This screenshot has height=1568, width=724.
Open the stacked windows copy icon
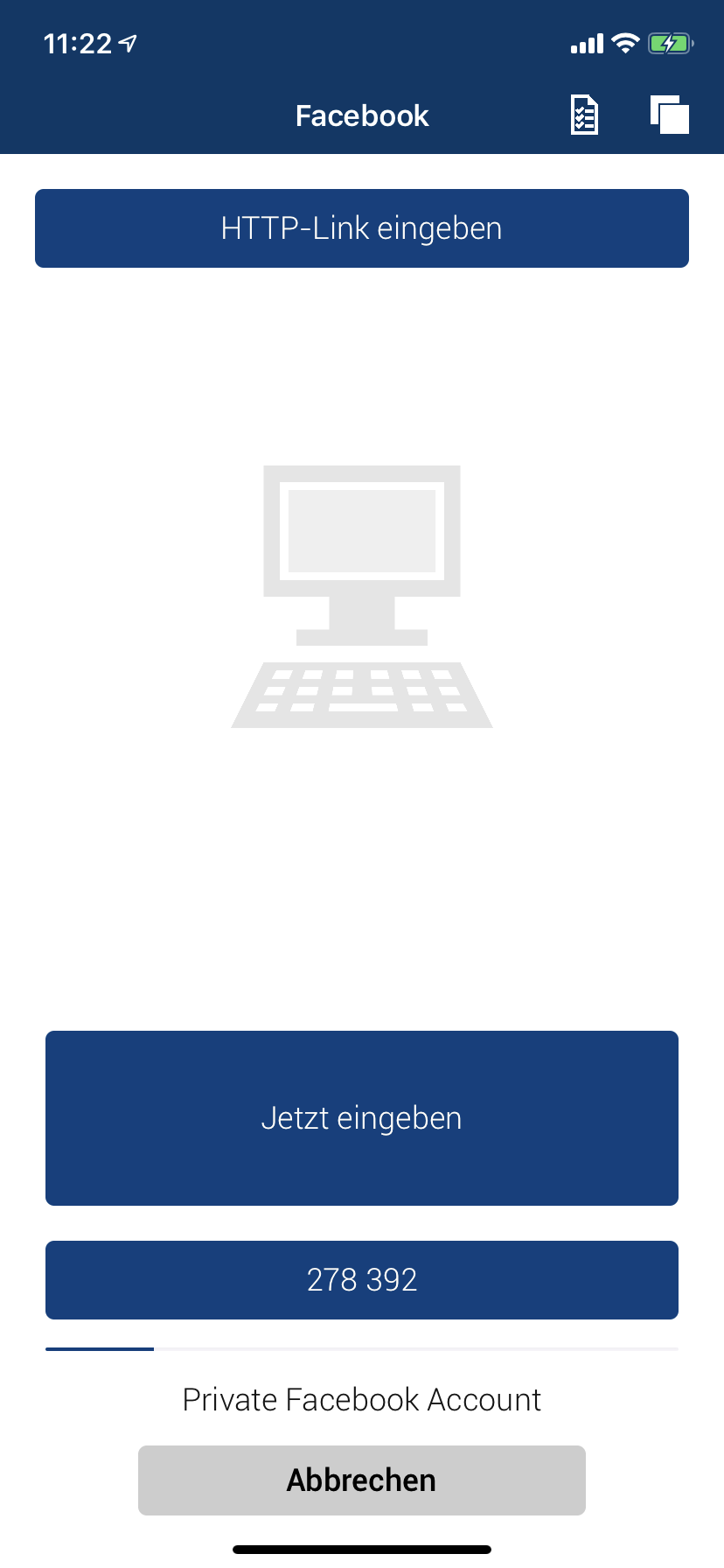[670, 115]
